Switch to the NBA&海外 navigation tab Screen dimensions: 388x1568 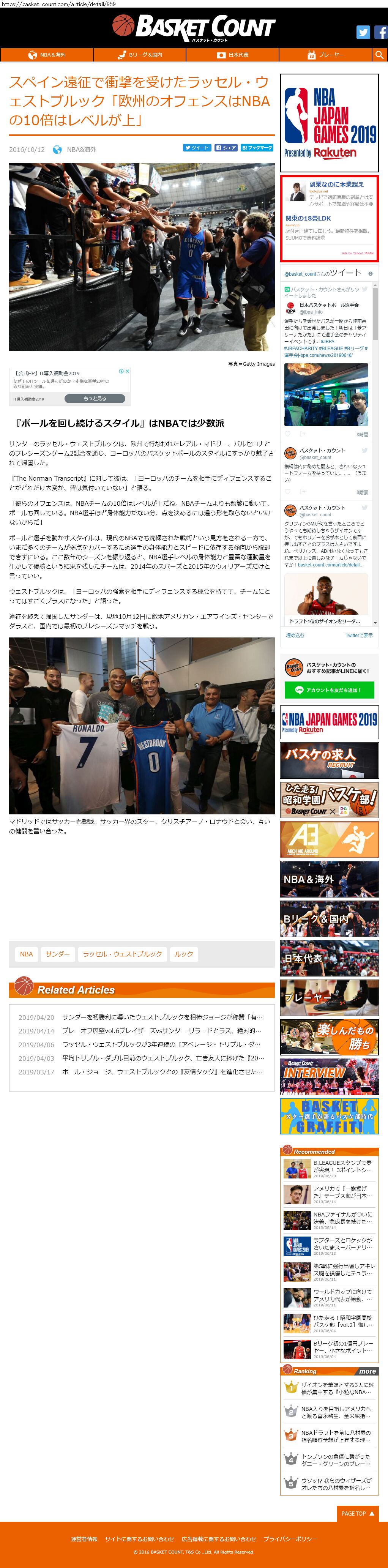click(x=46, y=55)
